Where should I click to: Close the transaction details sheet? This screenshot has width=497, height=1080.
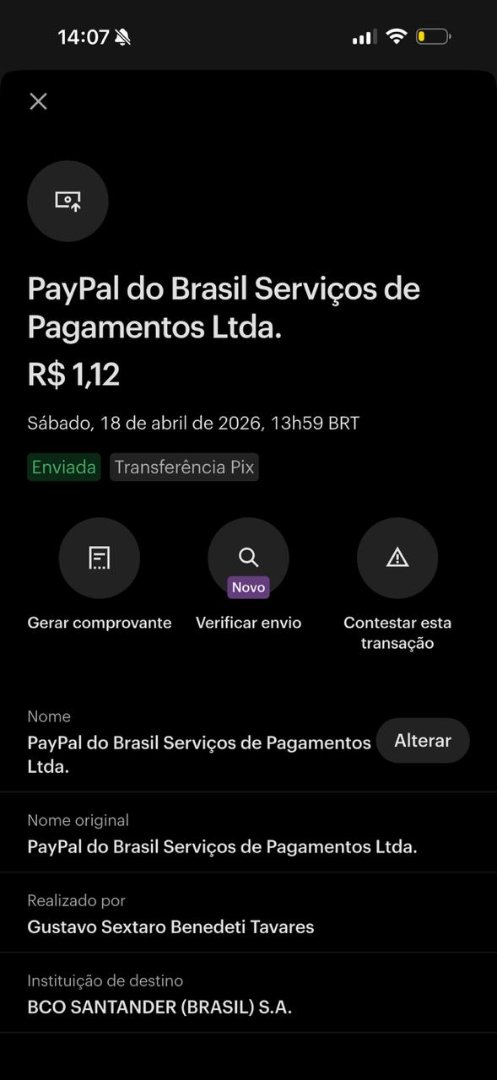coord(39,102)
